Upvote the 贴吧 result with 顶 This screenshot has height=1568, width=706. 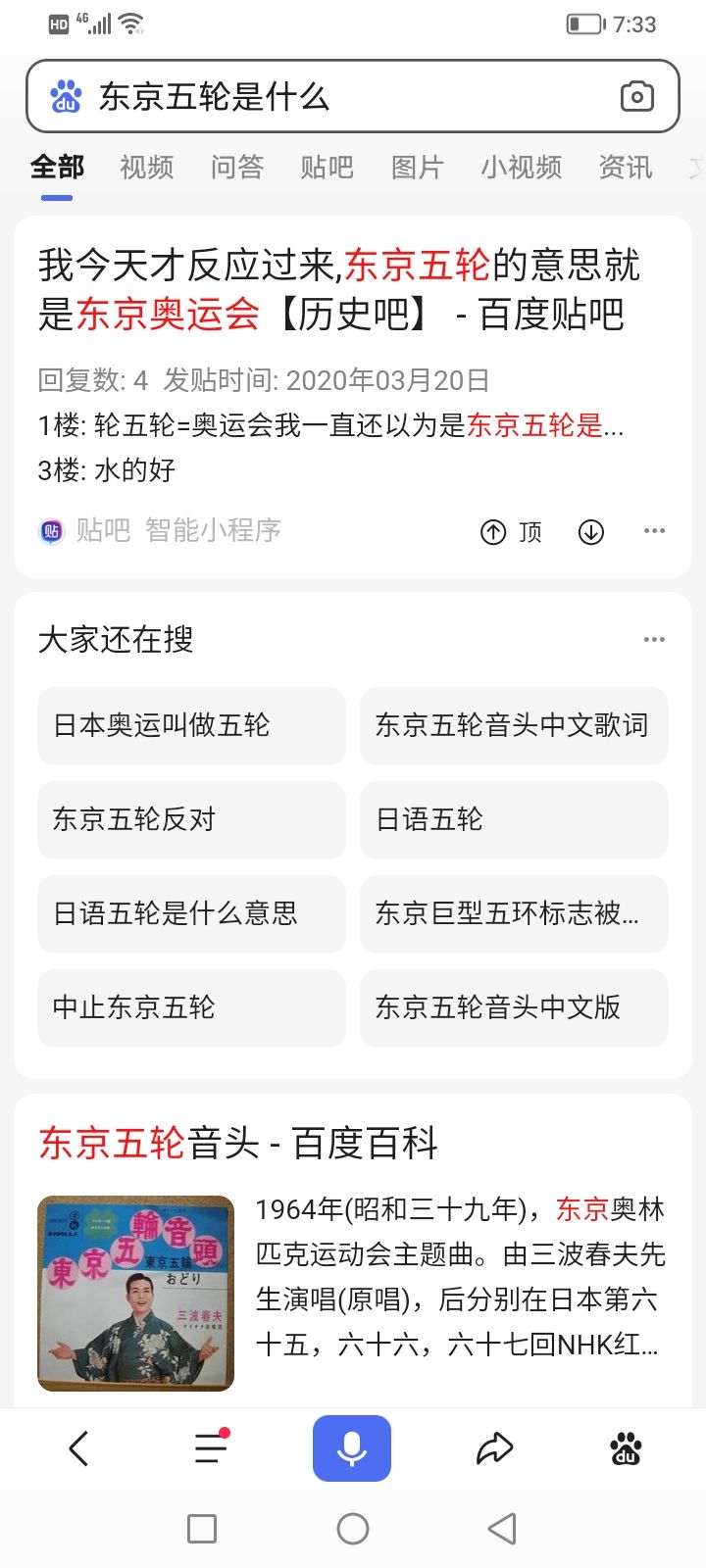511,531
